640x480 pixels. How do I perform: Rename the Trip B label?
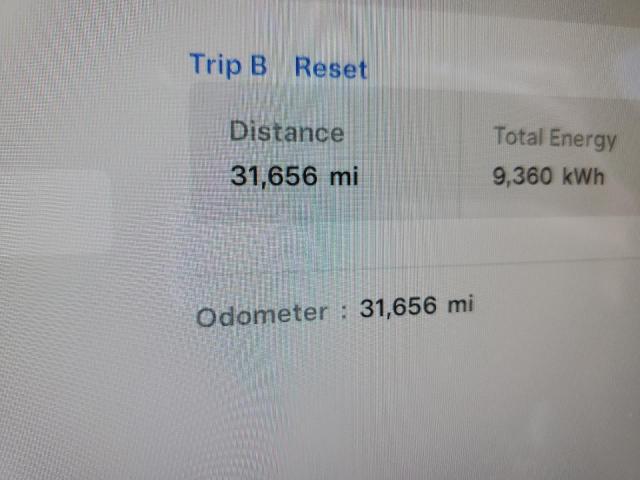point(228,66)
